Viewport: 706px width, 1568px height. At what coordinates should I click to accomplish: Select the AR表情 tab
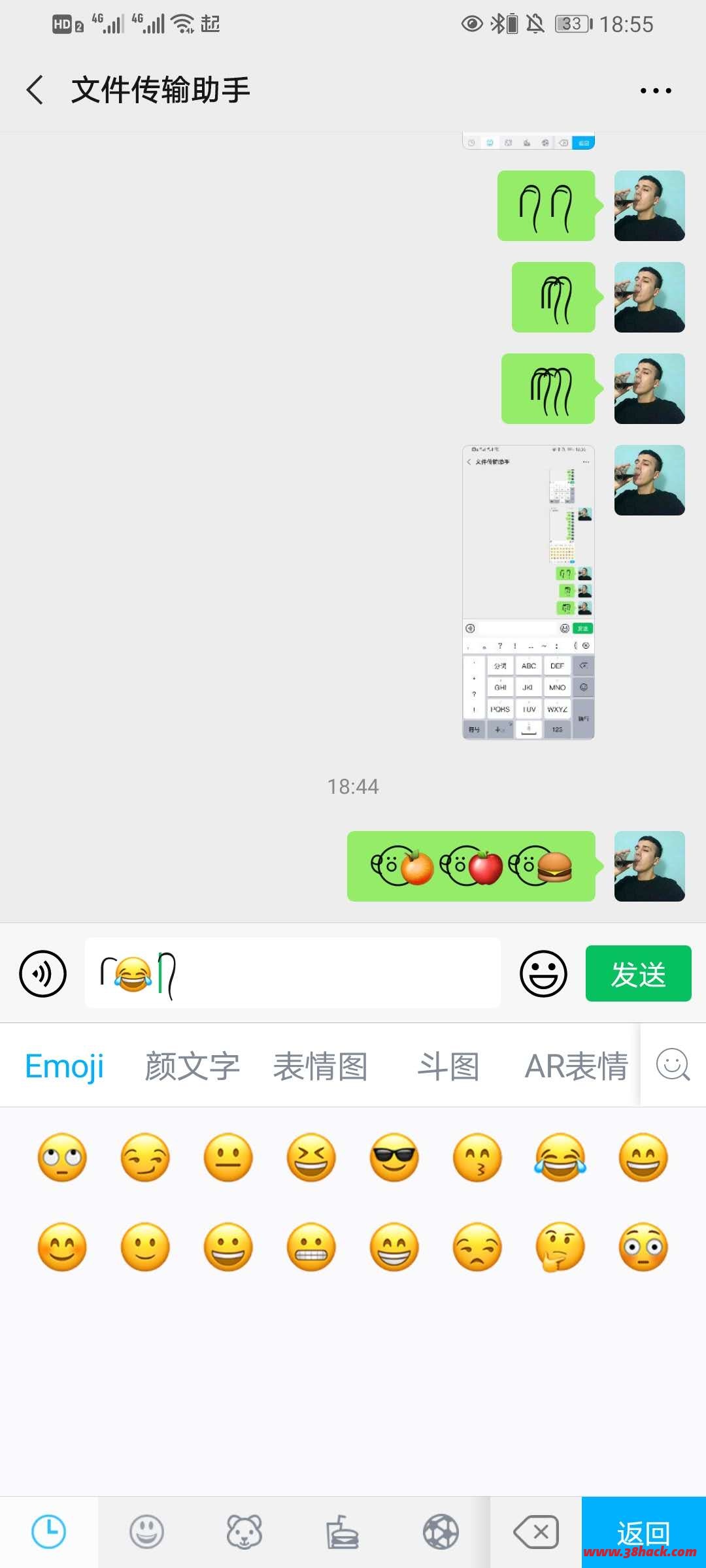pyautogui.click(x=576, y=1066)
